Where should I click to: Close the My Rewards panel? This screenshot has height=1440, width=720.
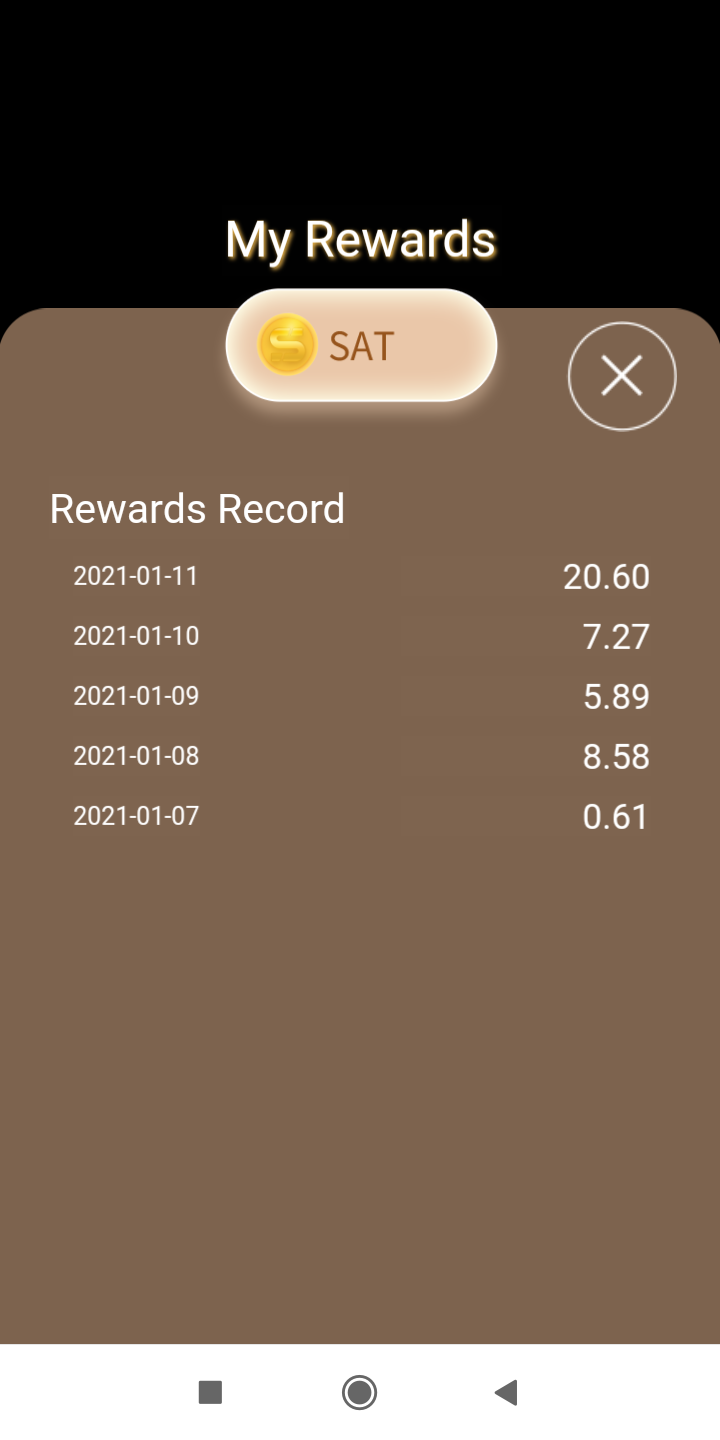[622, 376]
